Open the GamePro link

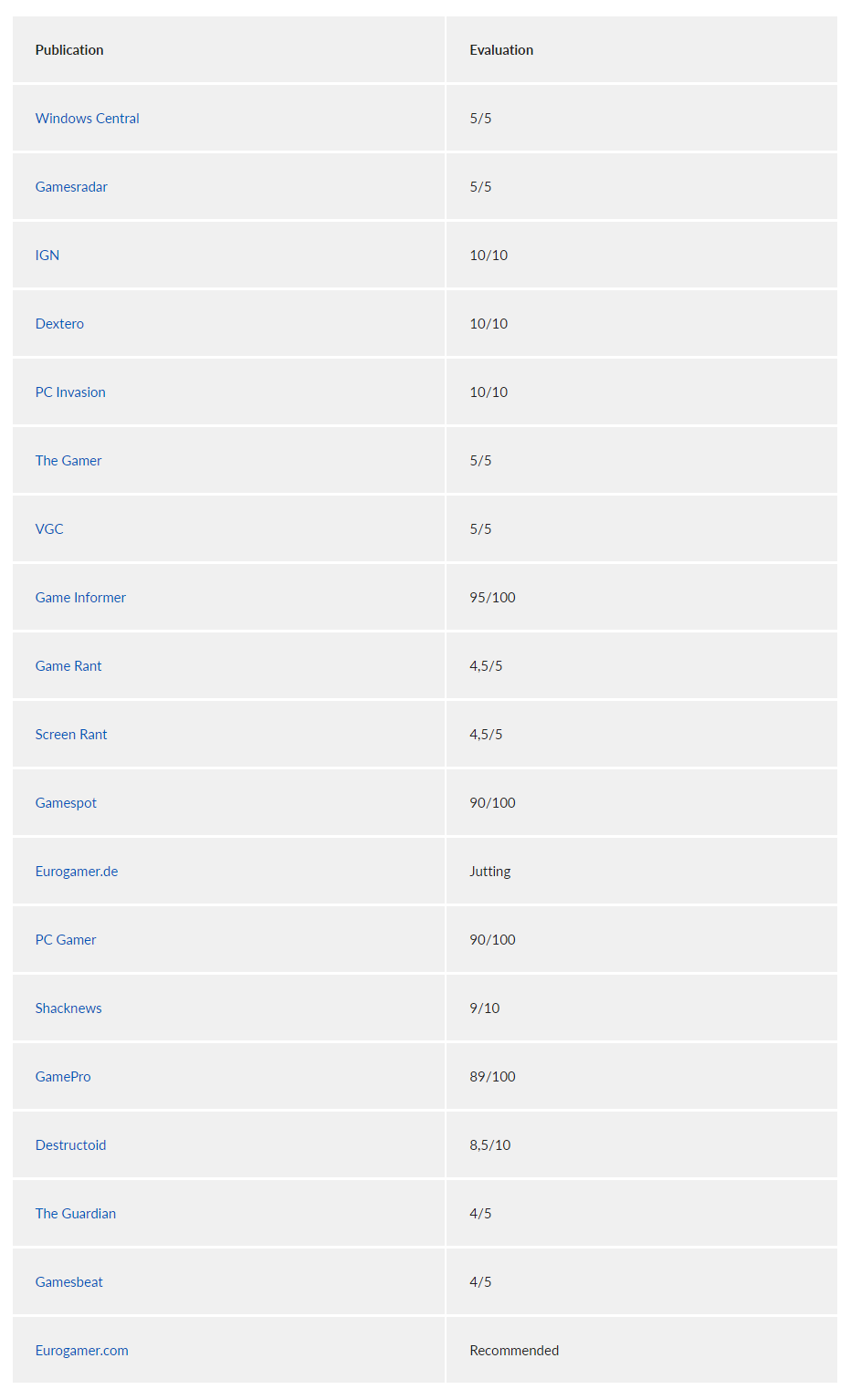[x=63, y=1077]
